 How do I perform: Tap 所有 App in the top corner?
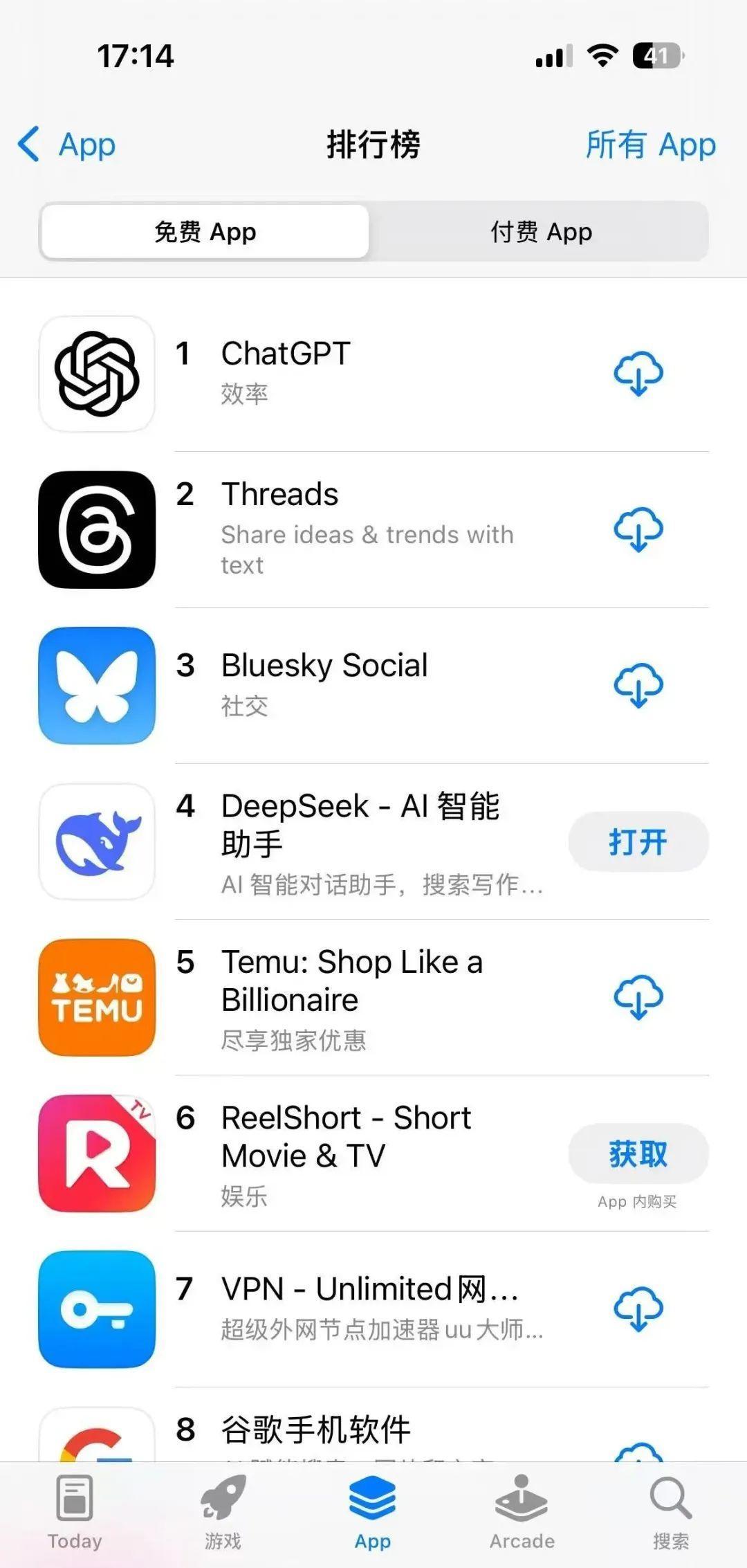651,145
